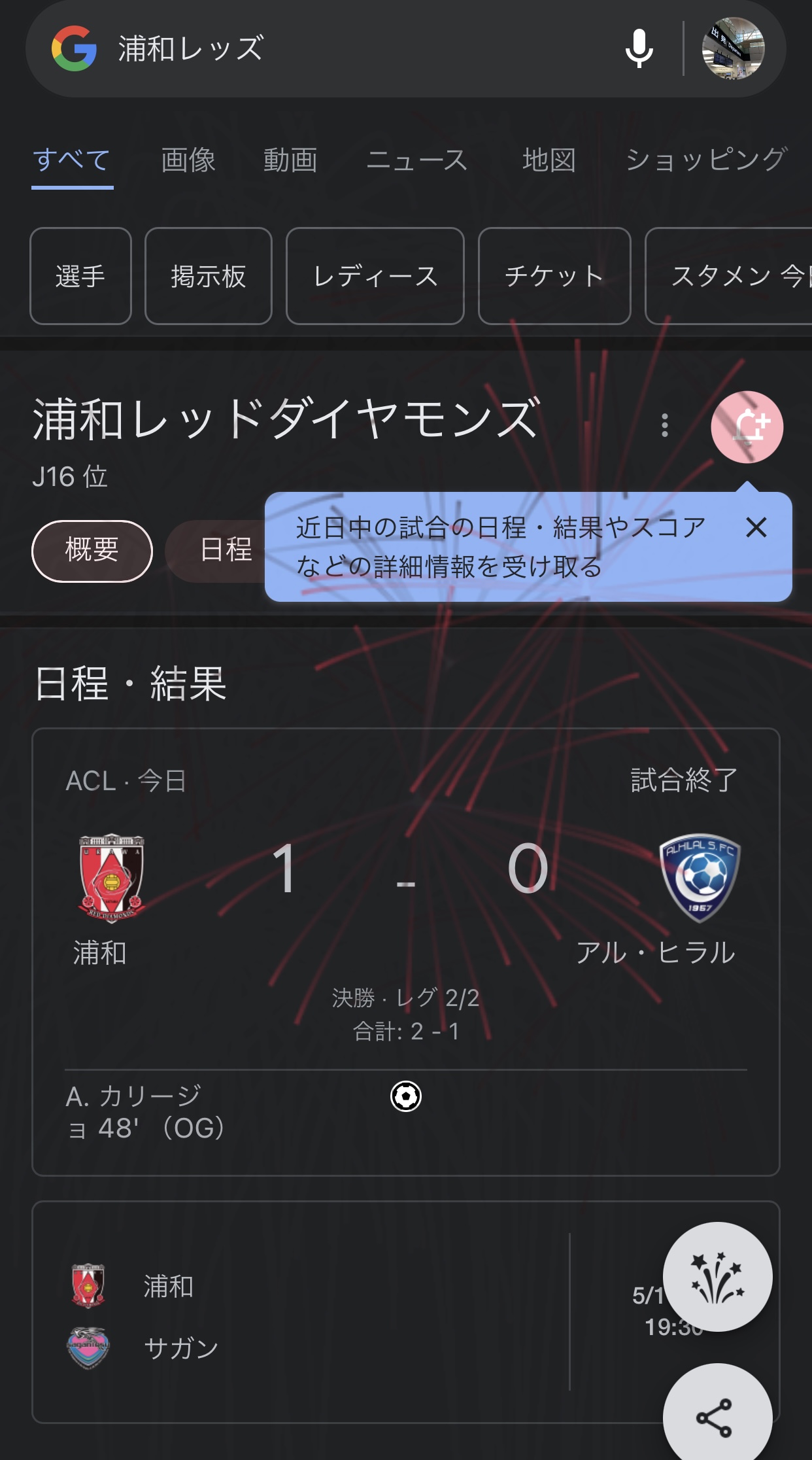
Task: Switch to the 画像 tab
Action: [188, 160]
